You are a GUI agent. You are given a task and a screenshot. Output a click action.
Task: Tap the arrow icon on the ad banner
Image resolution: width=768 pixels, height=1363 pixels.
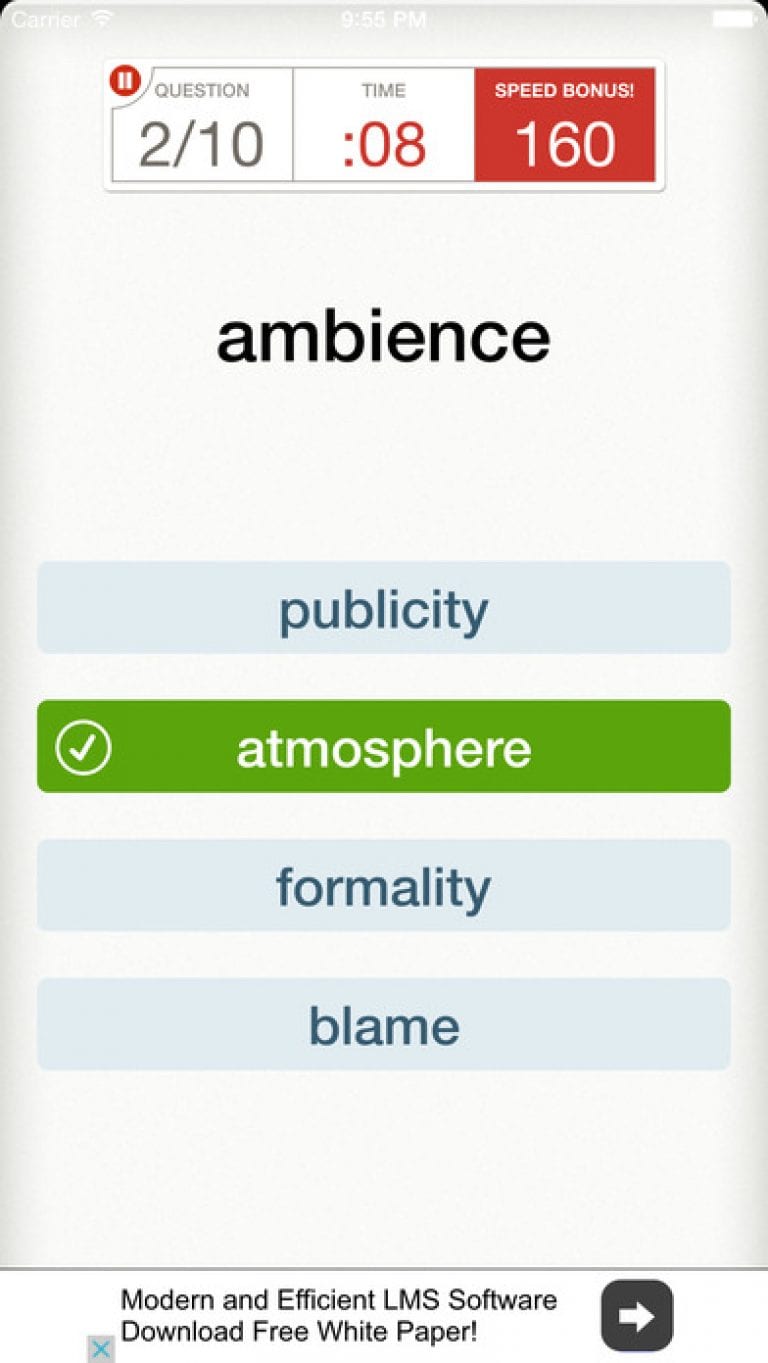coord(637,1314)
